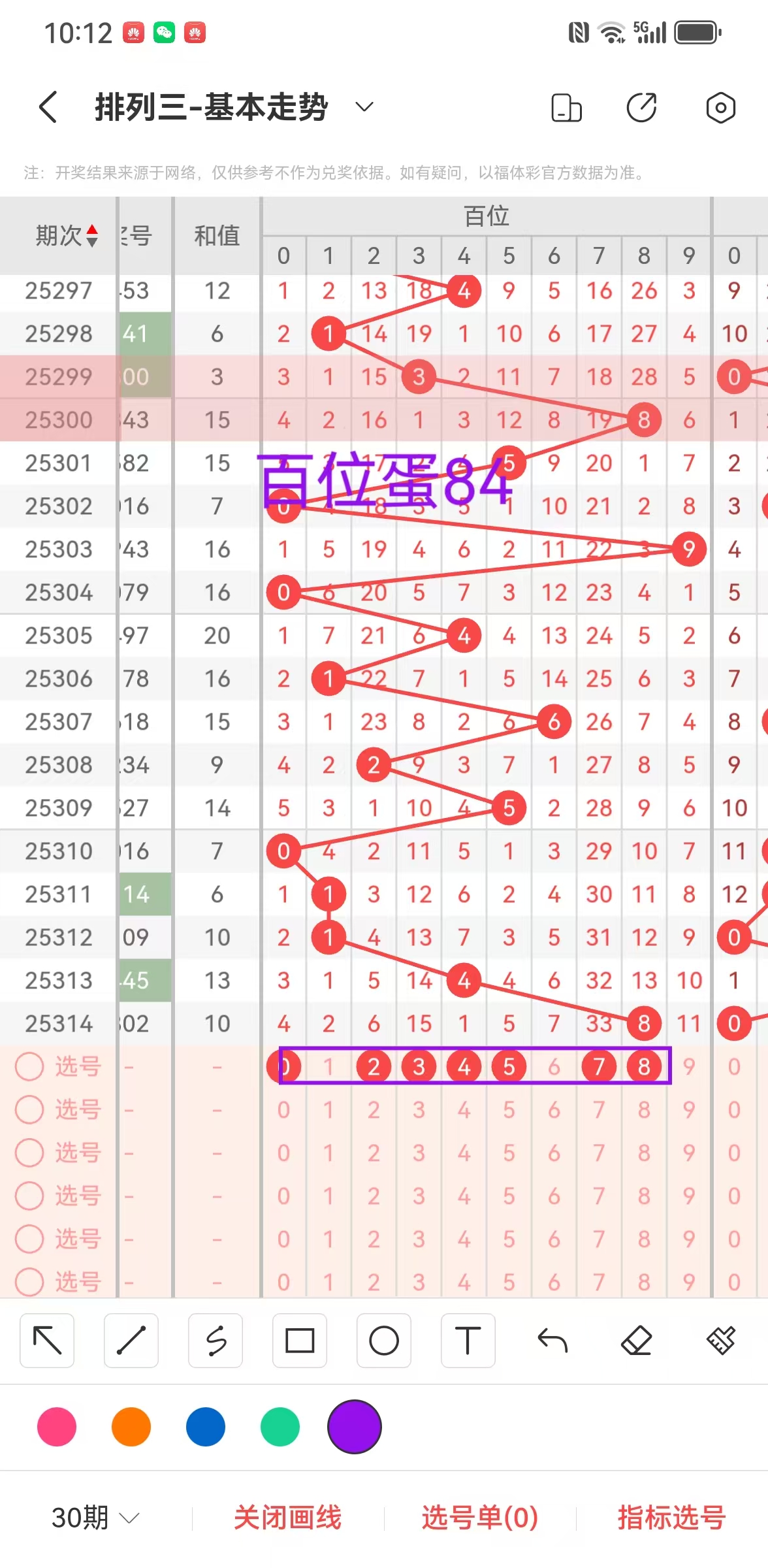Share the trend chart
This screenshot has width=768, height=1568.
[642, 108]
